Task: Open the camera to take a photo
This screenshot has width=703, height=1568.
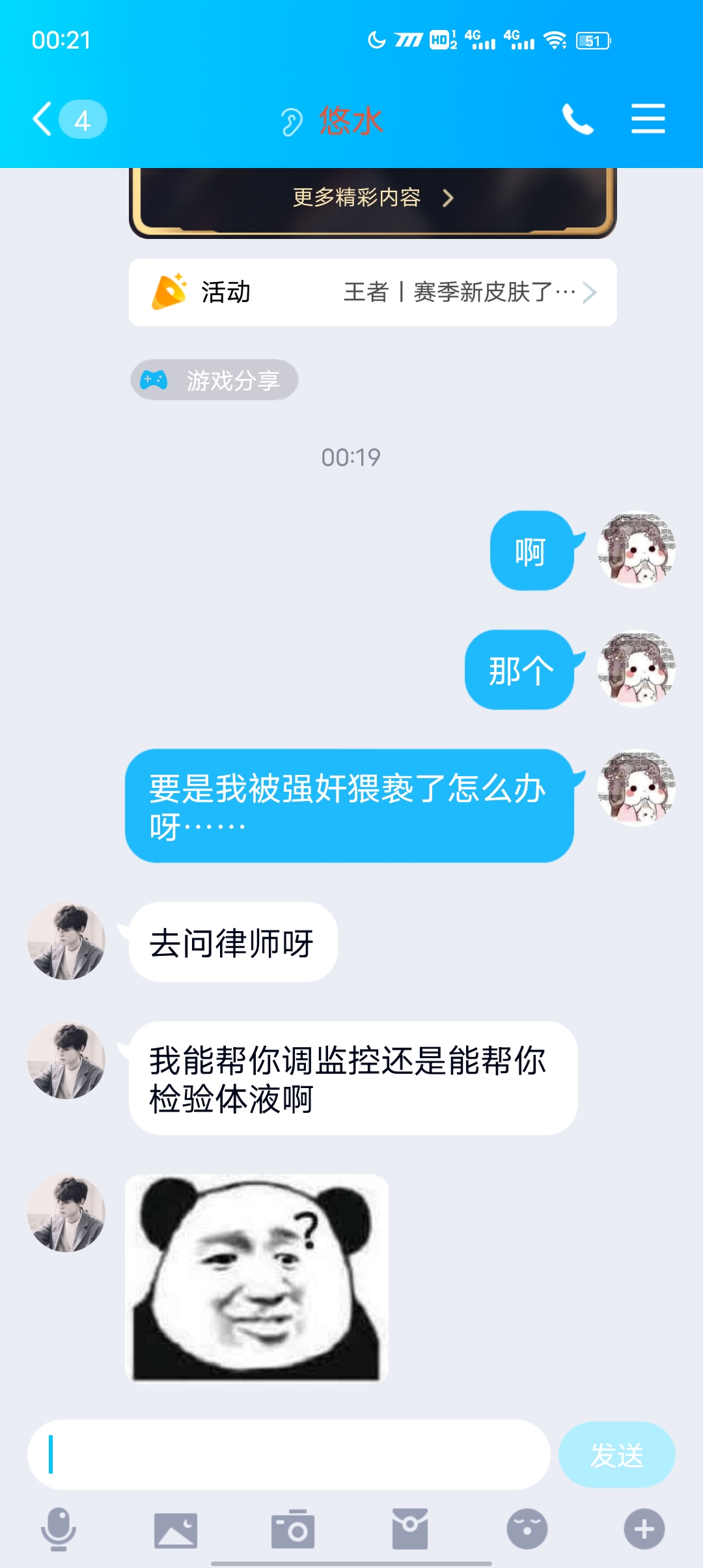Action: tap(293, 1529)
